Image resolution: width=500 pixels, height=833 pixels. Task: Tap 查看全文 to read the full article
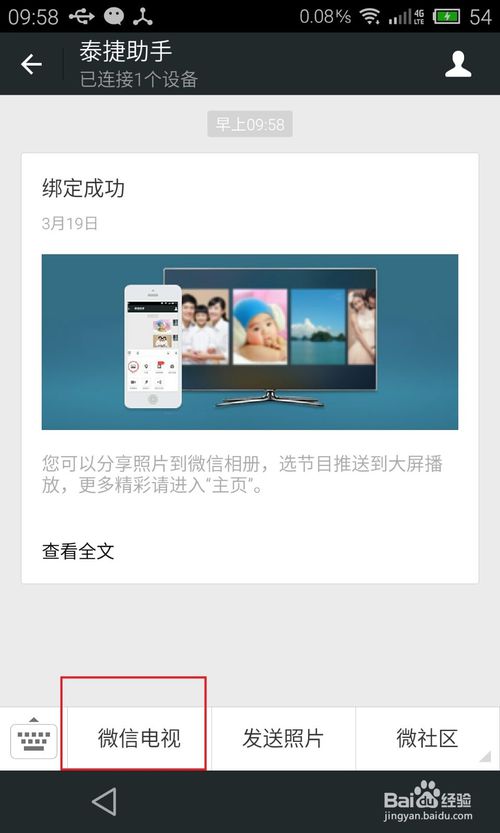78,551
